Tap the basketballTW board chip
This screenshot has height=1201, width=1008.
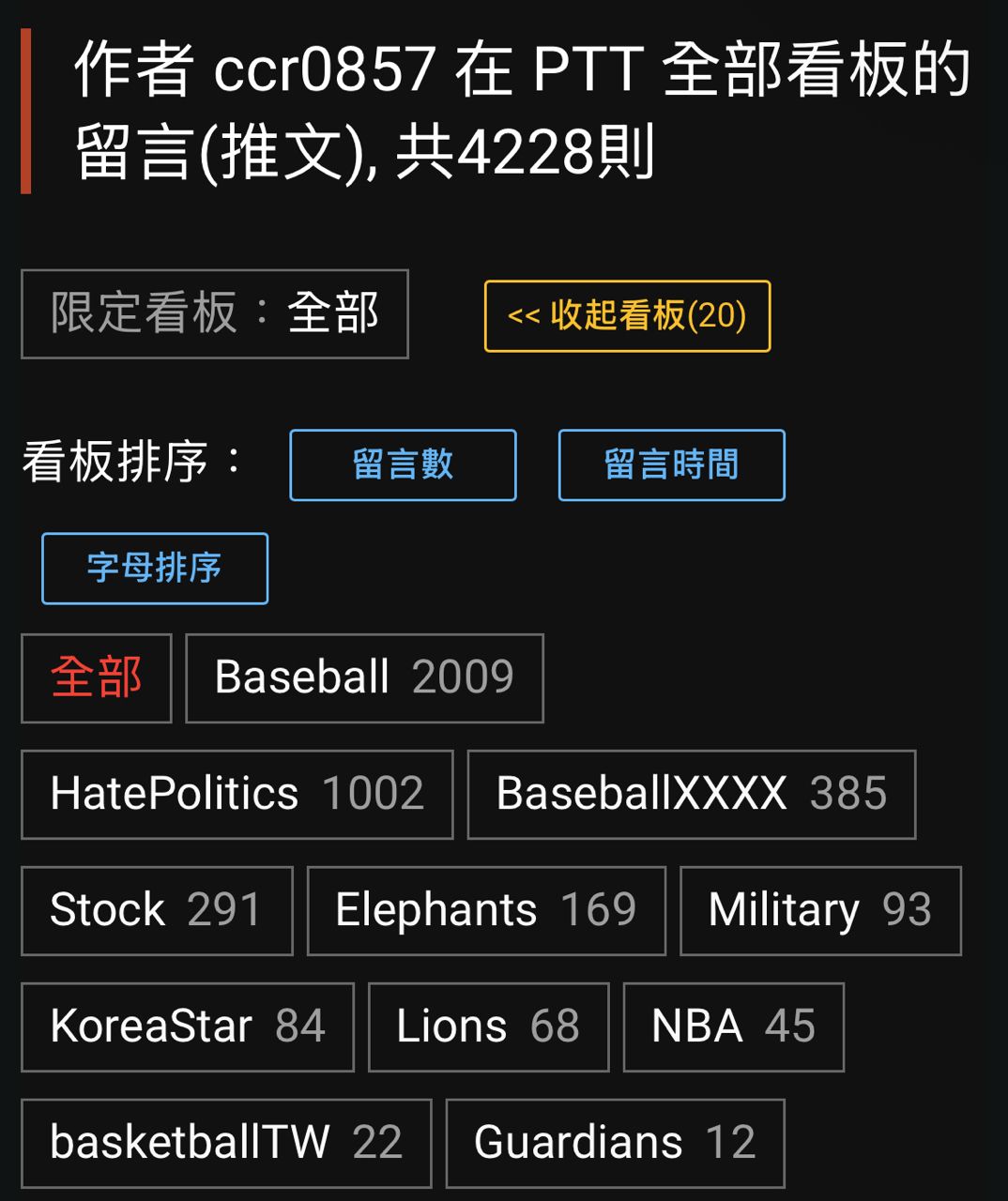point(226,1144)
